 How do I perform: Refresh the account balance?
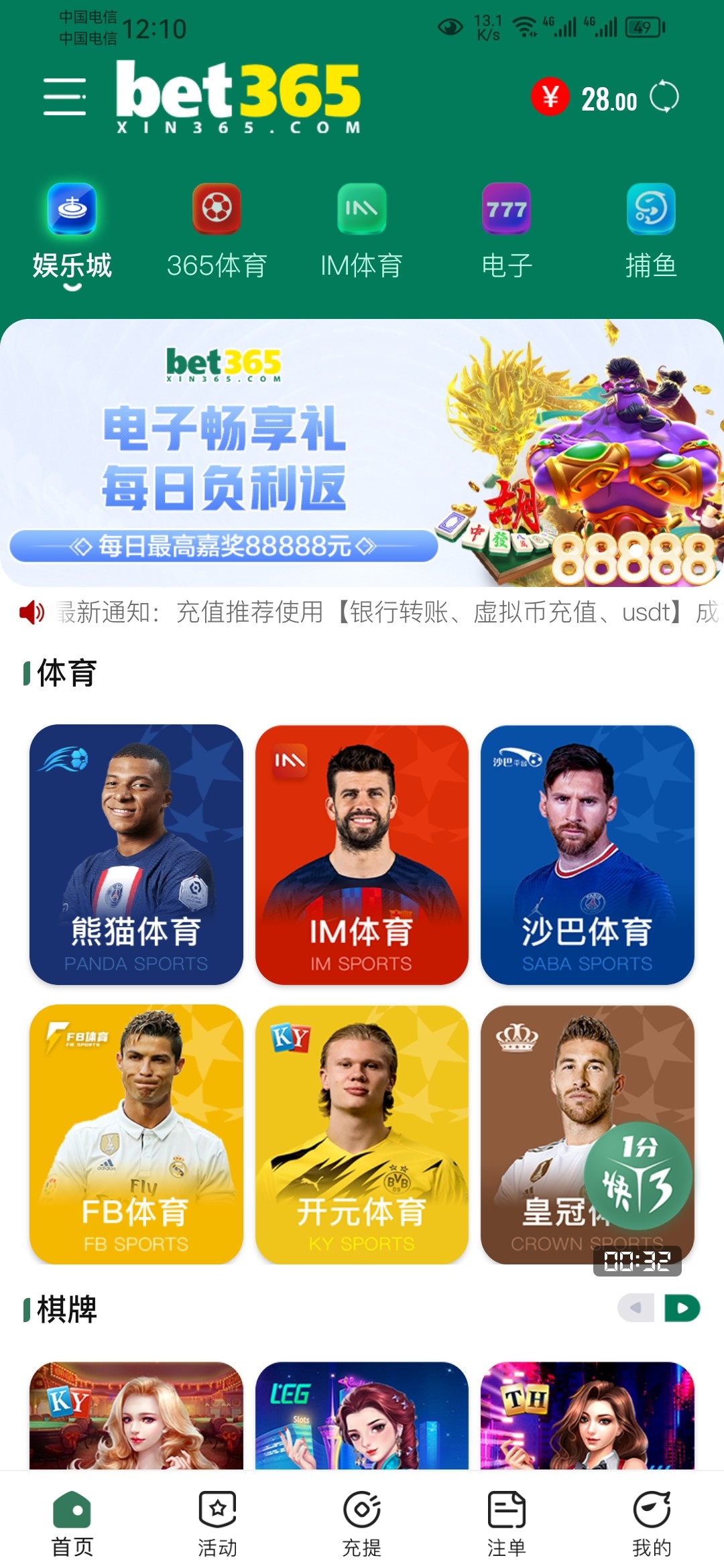[664, 98]
